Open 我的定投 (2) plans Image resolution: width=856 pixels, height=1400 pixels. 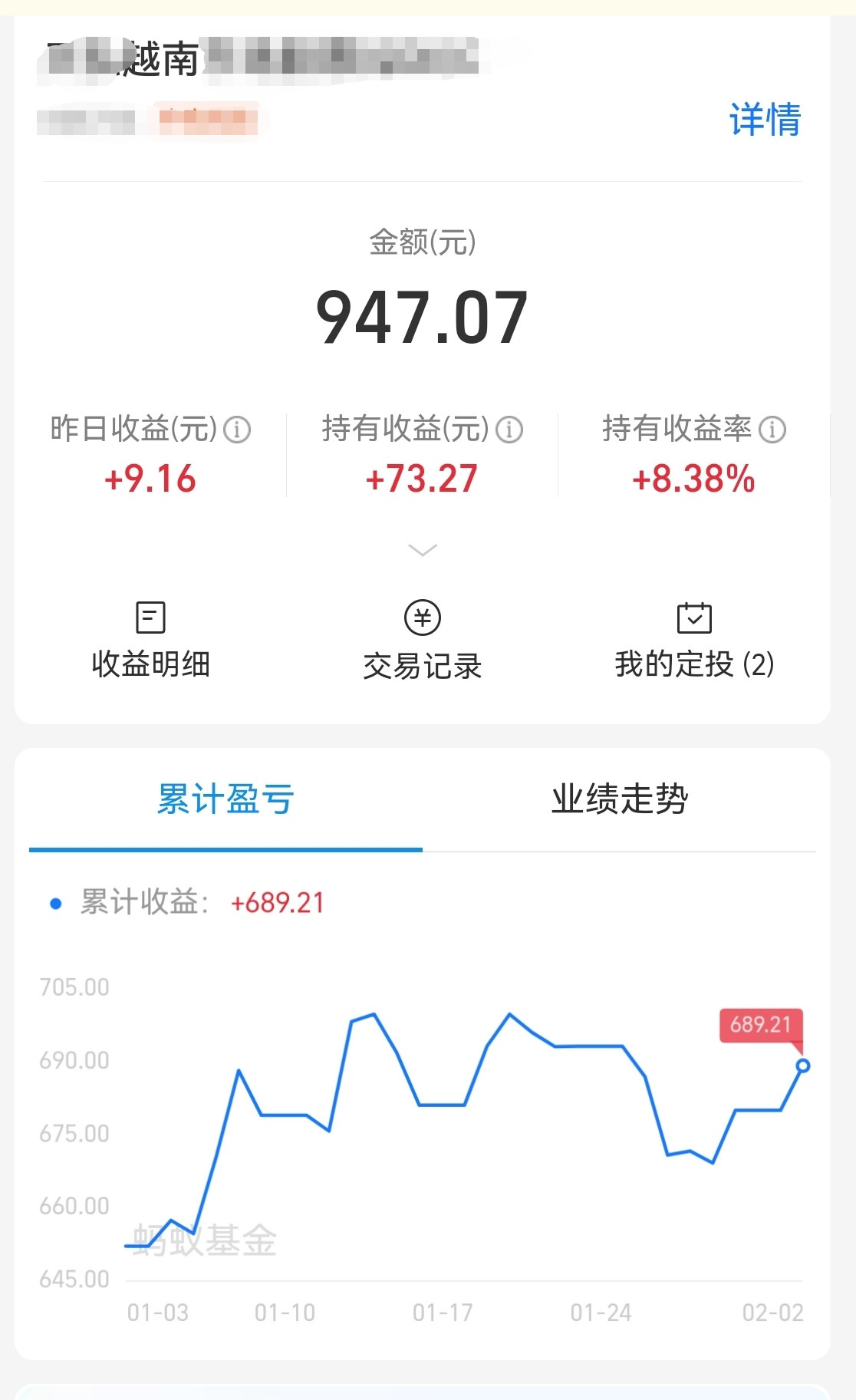(x=694, y=640)
